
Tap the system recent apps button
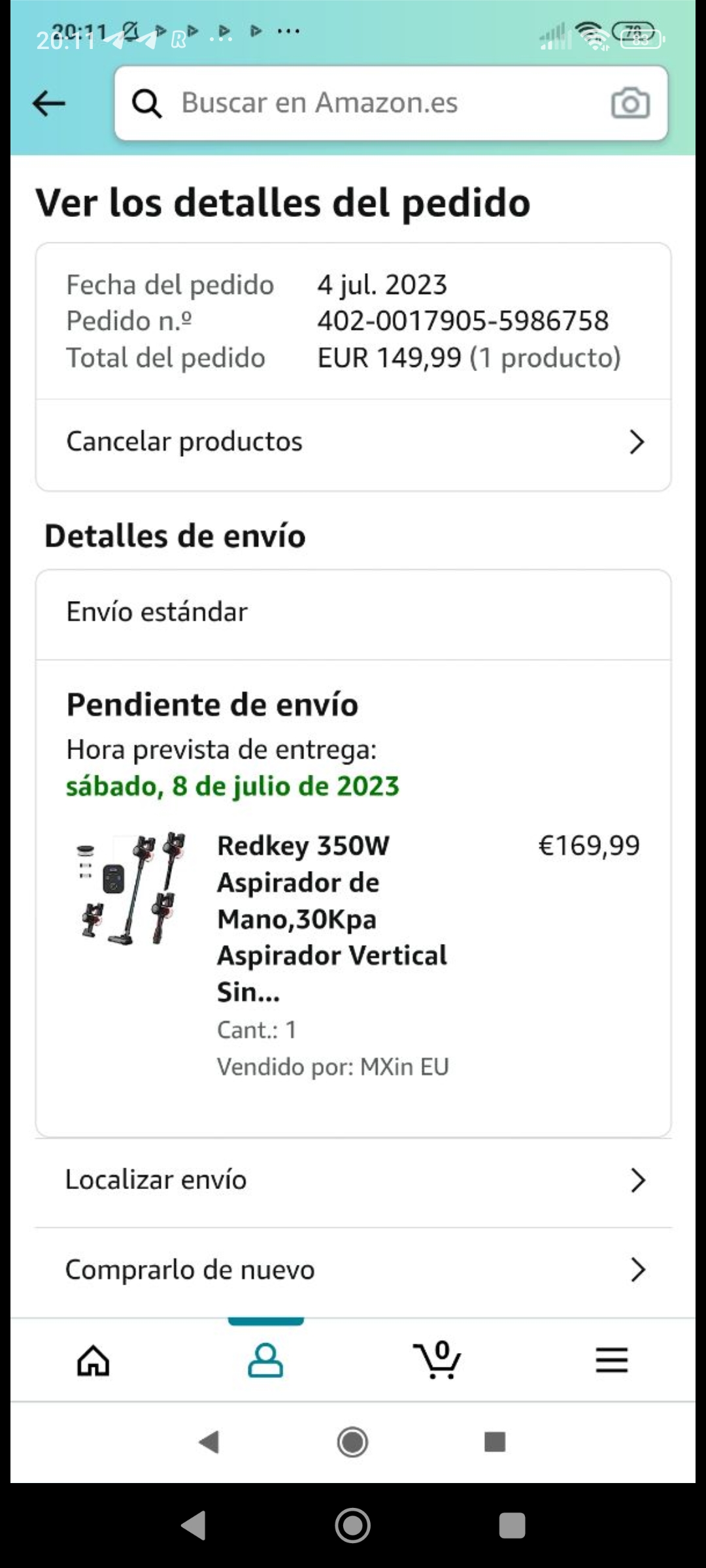[512, 1526]
